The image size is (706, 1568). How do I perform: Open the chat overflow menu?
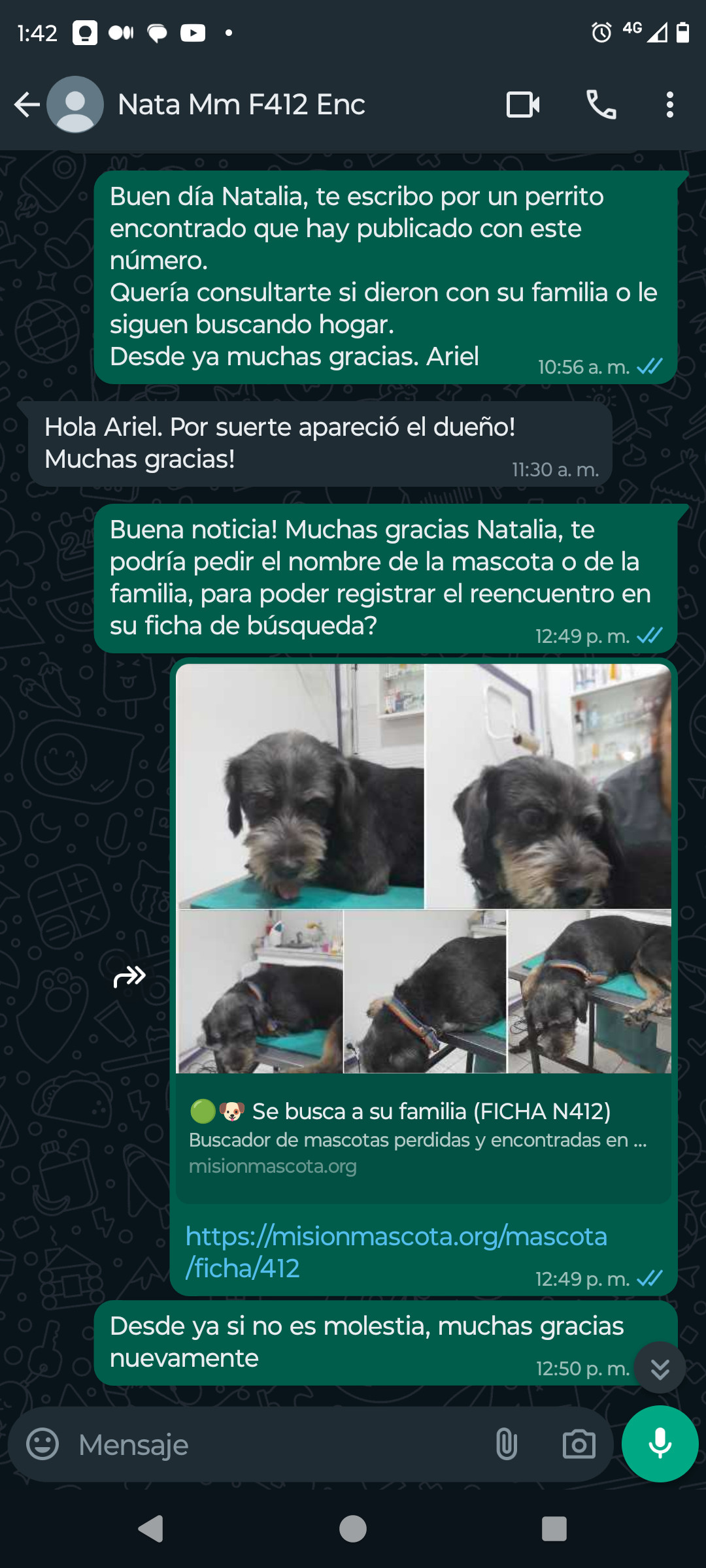click(669, 105)
